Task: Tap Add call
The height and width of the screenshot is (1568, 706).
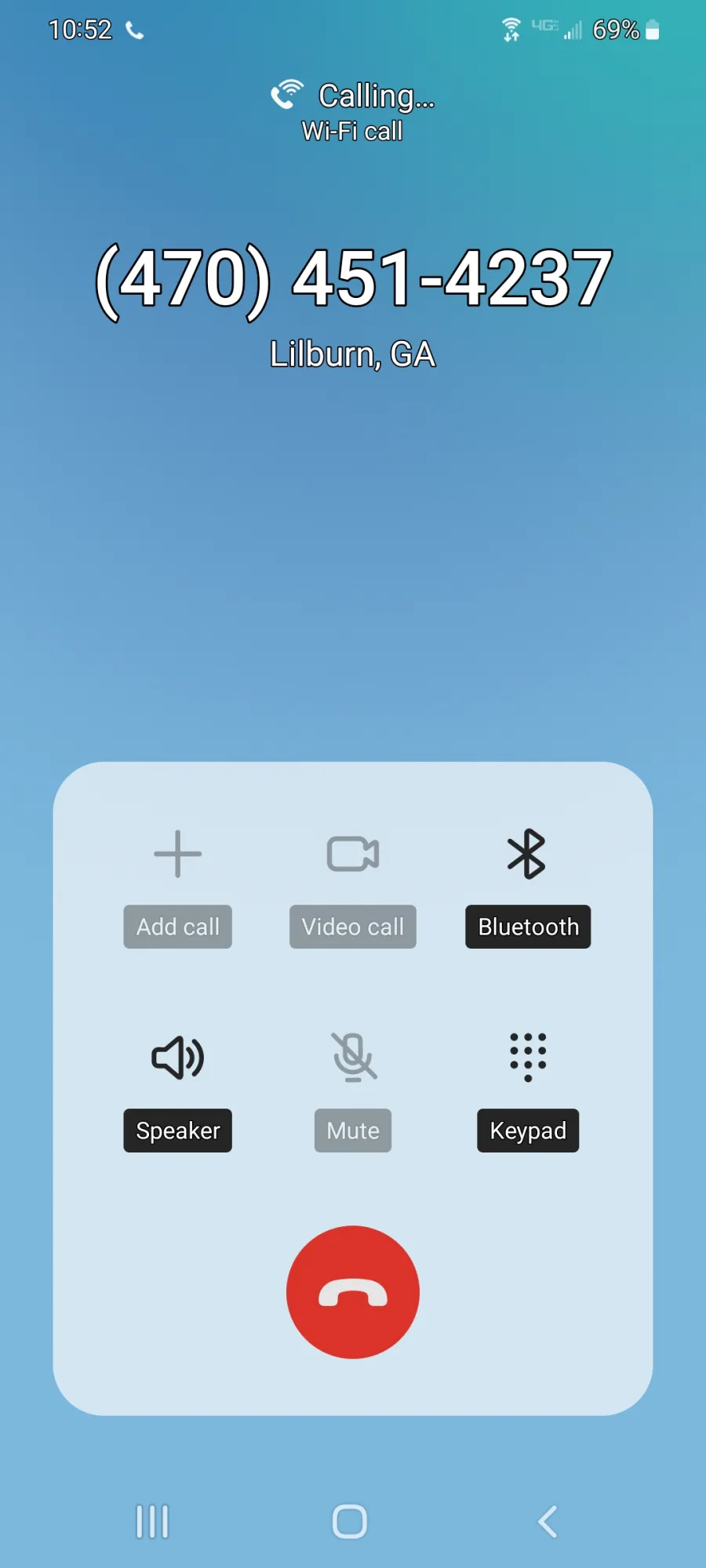Action: click(x=178, y=887)
